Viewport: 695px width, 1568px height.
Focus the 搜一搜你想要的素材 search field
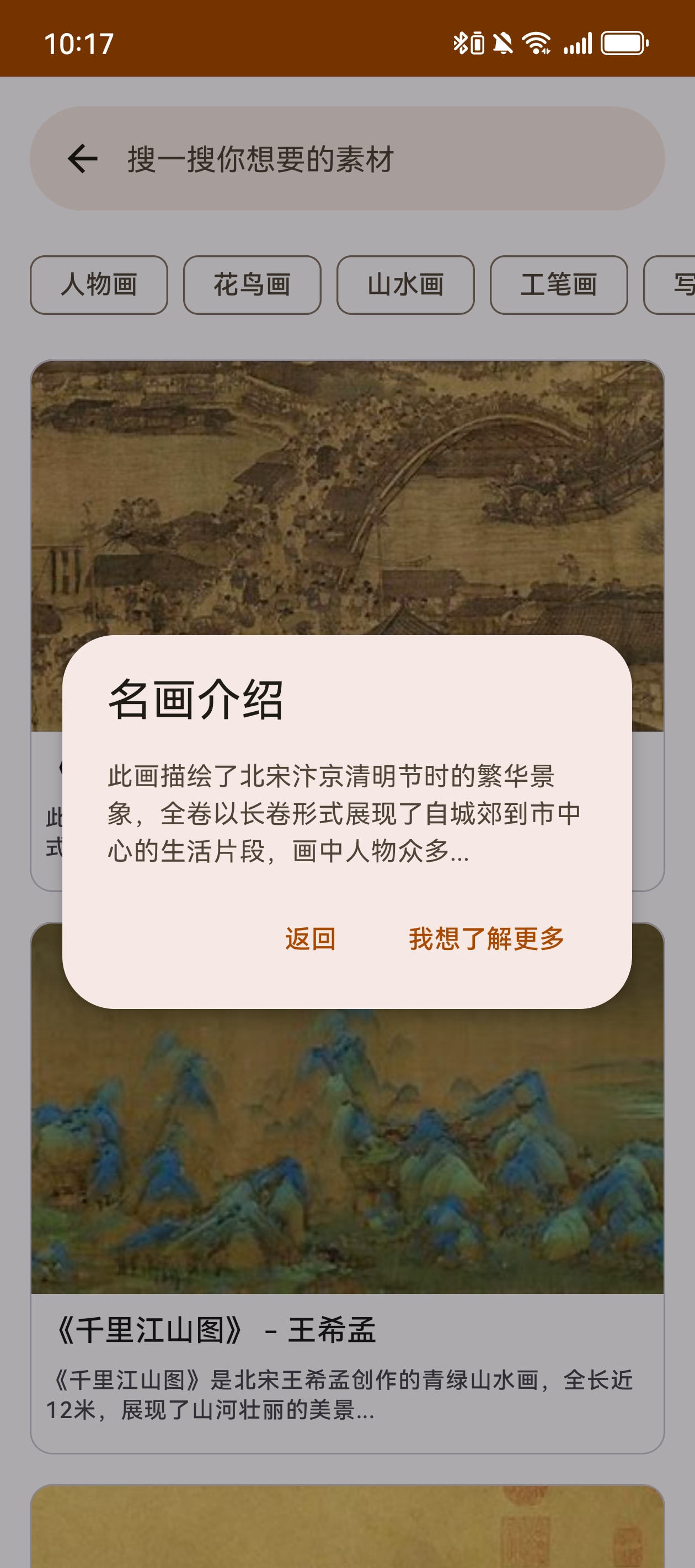(x=366, y=159)
